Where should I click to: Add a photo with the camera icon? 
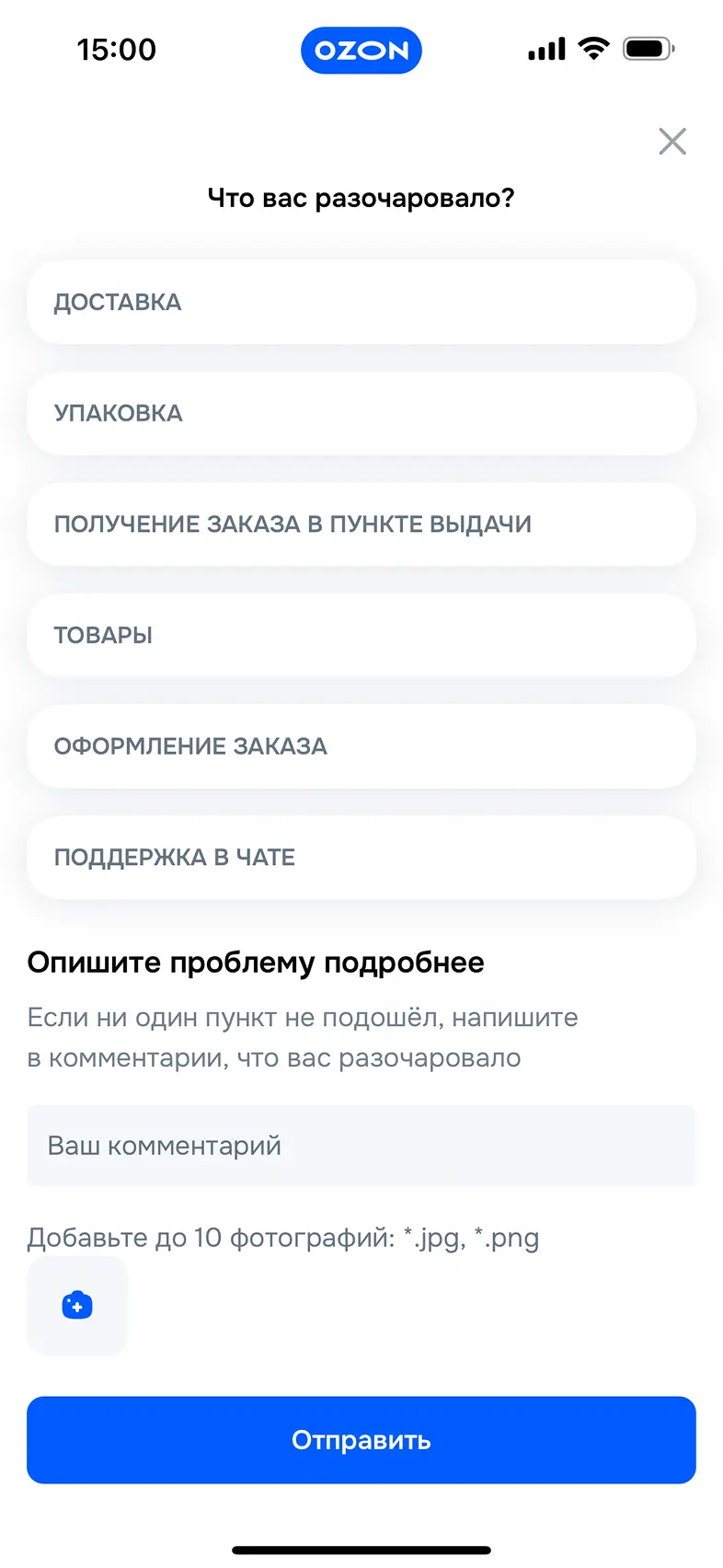pyautogui.click(x=77, y=1306)
